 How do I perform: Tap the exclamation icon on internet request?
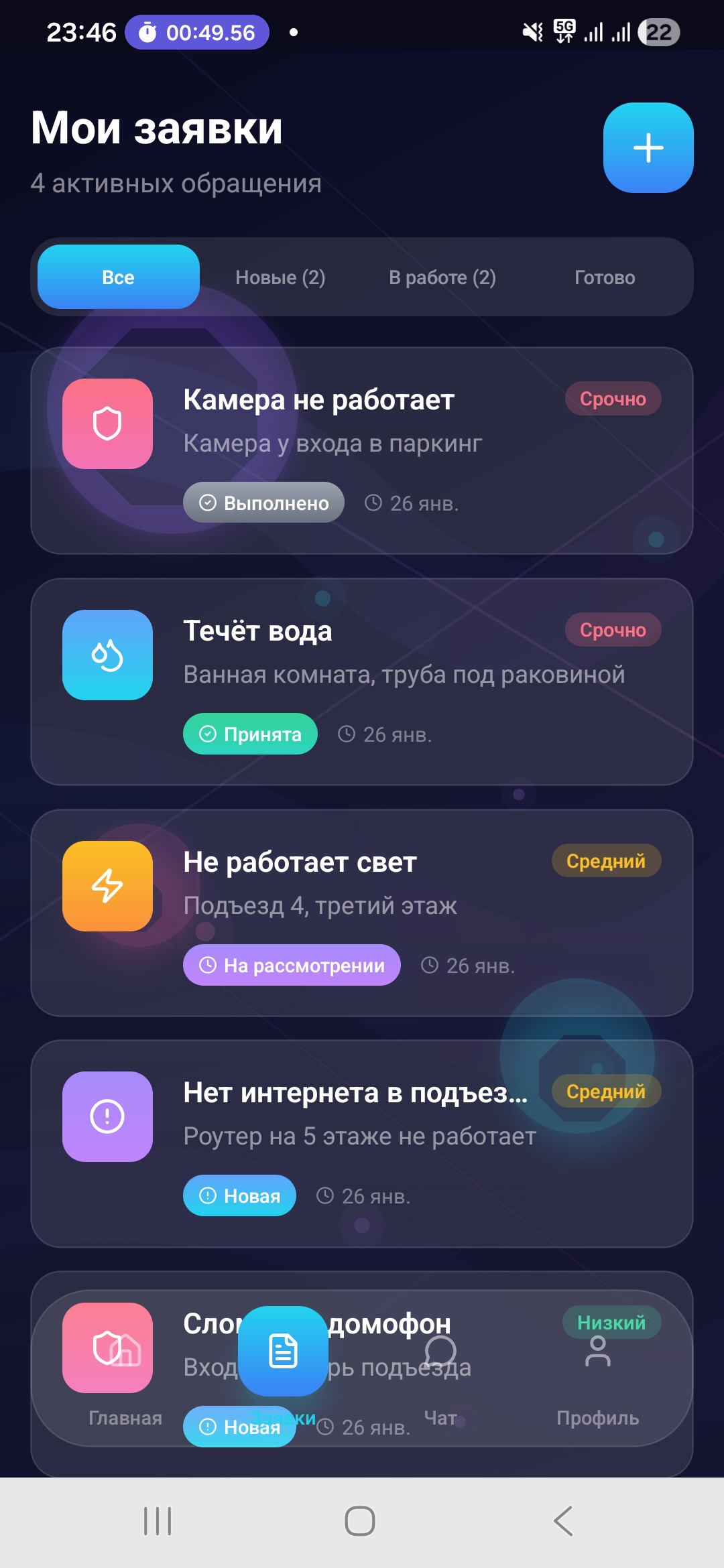[x=107, y=1118]
